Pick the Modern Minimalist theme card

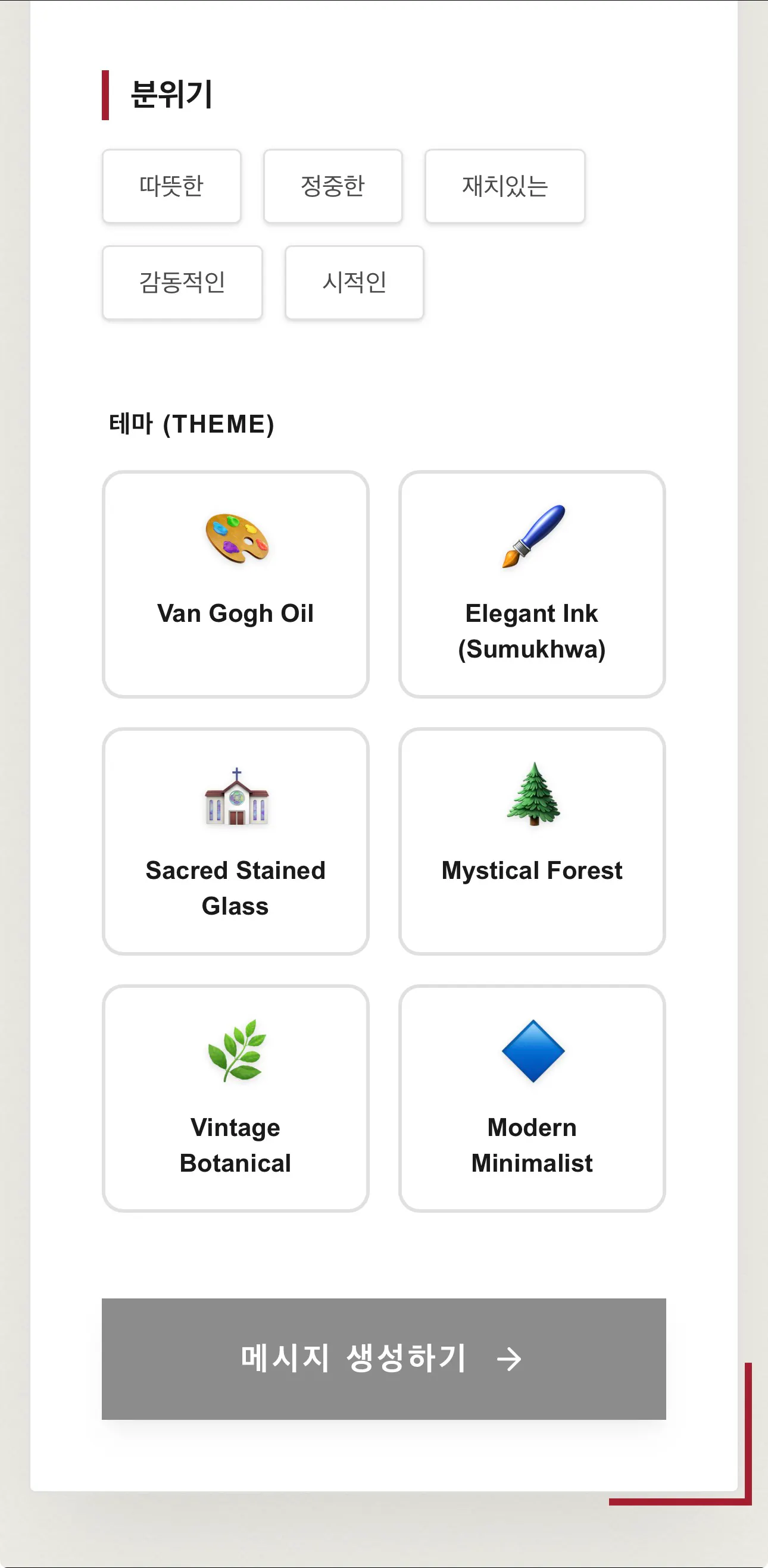[532, 1098]
